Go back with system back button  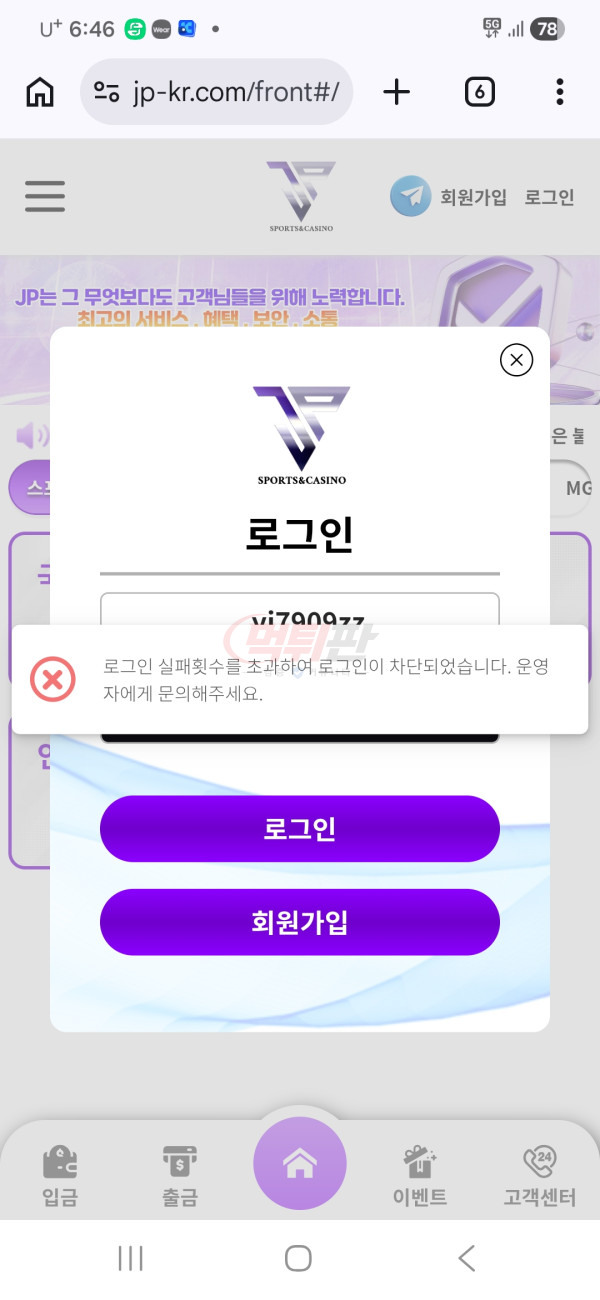pyautogui.click(x=466, y=1258)
